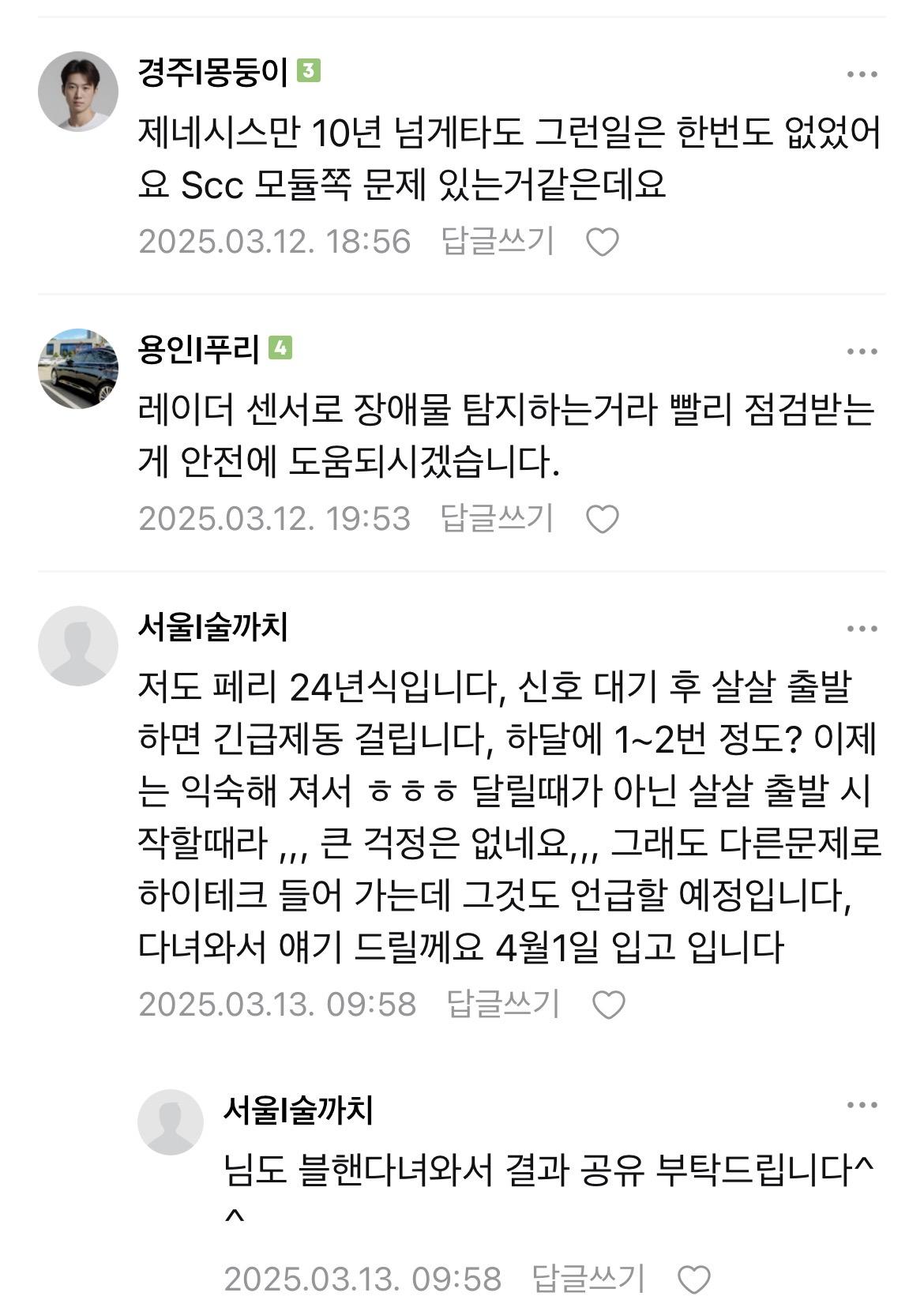Image resolution: width=924 pixels, height=1300 pixels.
Task: Heart the comment starting with 저도 페리 24년식
Action: coord(609,1005)
